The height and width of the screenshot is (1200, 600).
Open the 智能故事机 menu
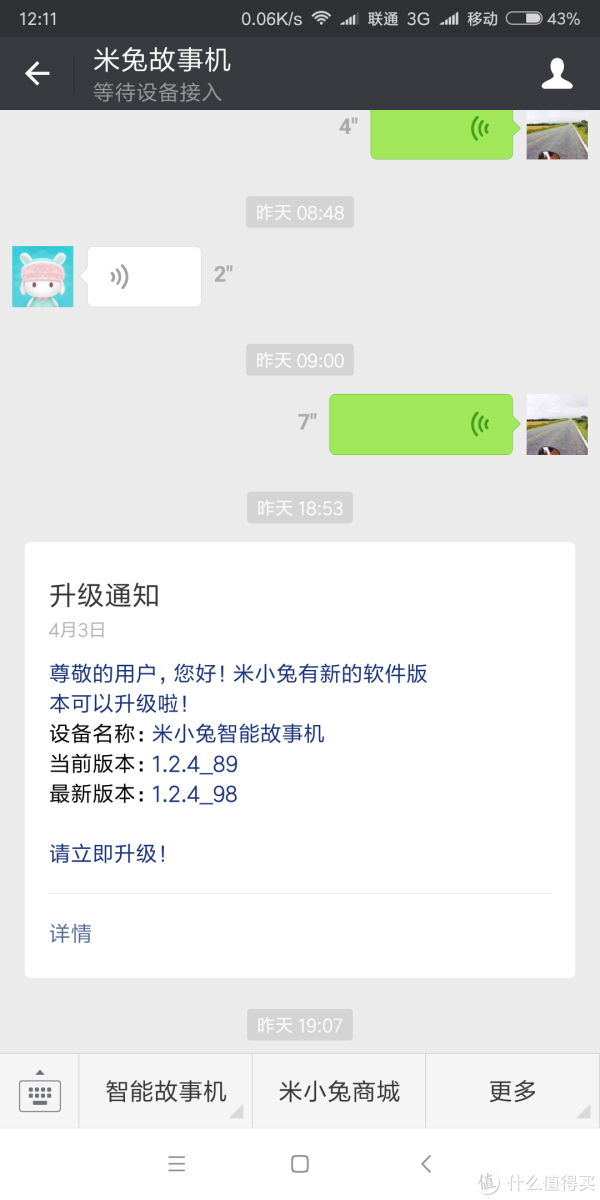pyautogui.click(x=166, y=1091)
